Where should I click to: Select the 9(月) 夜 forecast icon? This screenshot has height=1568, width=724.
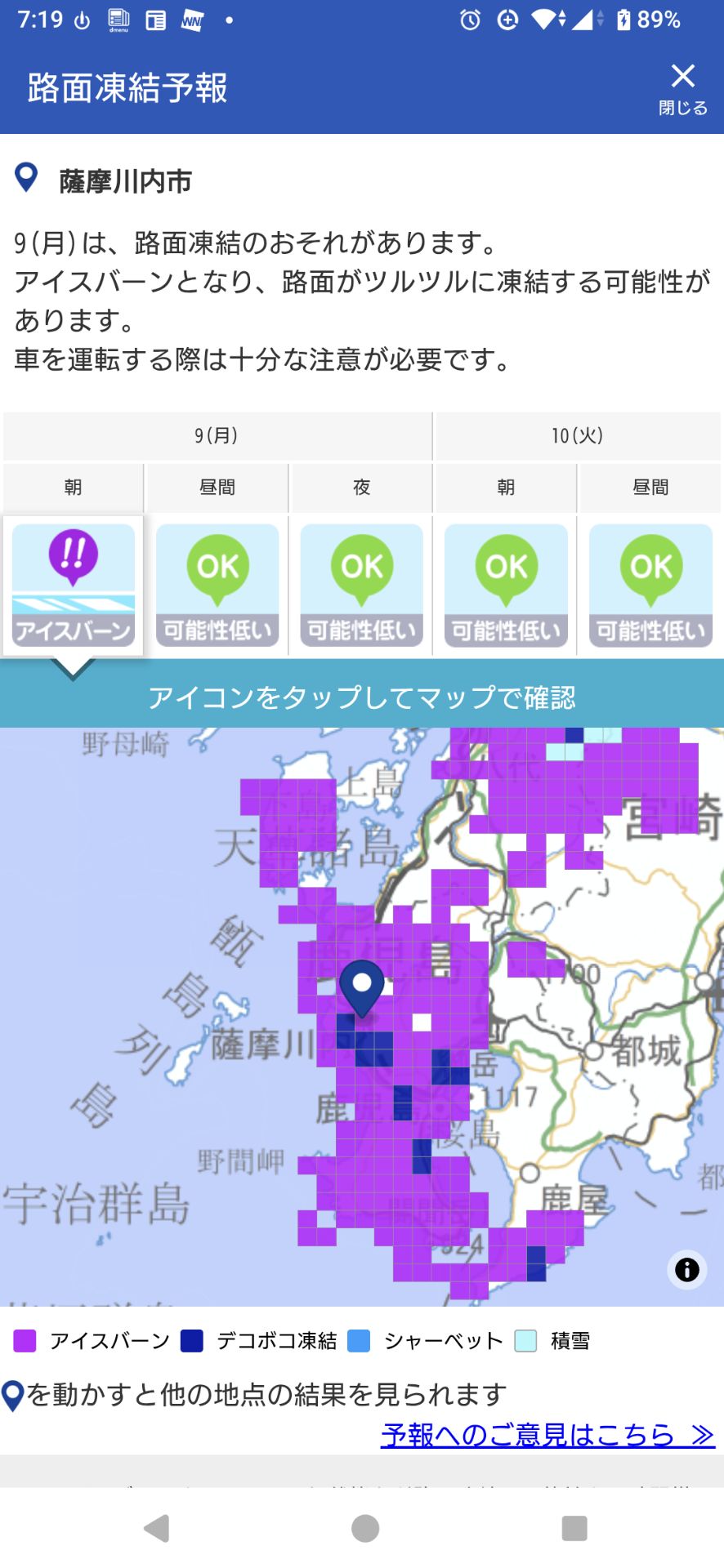pyautogui.click(x=362, y=586)
